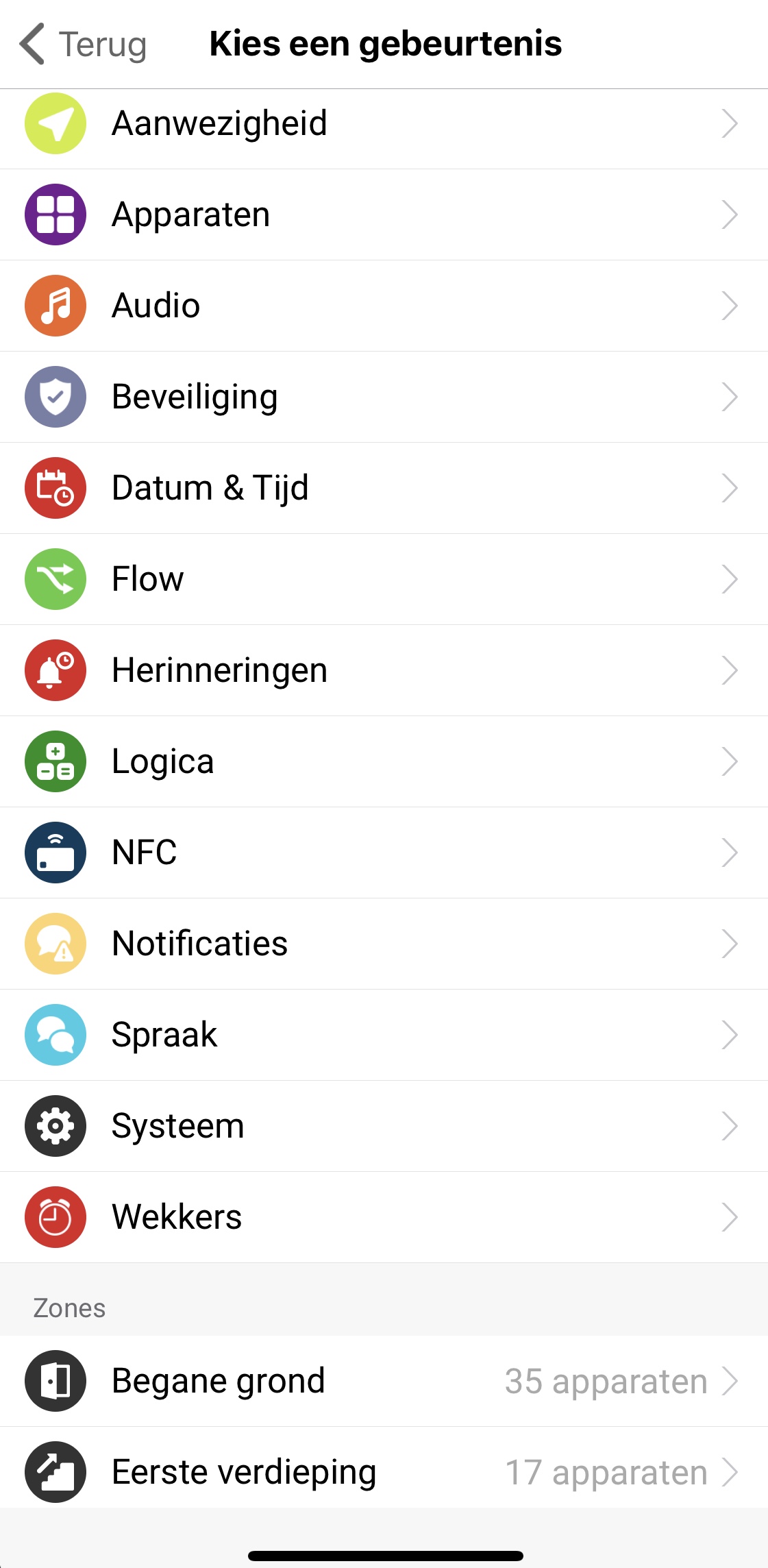Go back with the Terug button
The image size is (768, 1568).
click(84, 44)
